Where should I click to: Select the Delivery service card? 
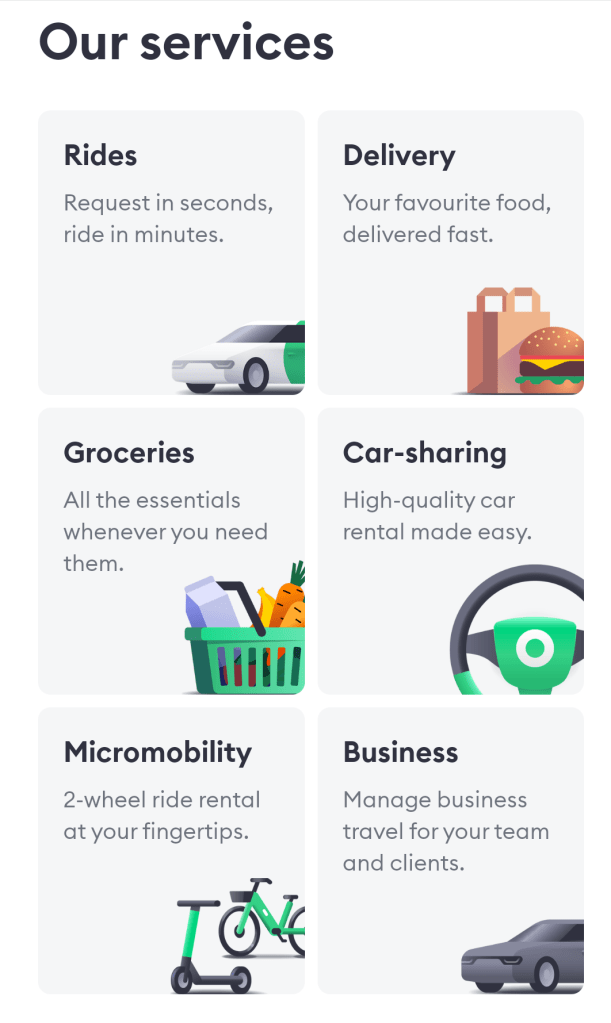(x=450, y=252)
